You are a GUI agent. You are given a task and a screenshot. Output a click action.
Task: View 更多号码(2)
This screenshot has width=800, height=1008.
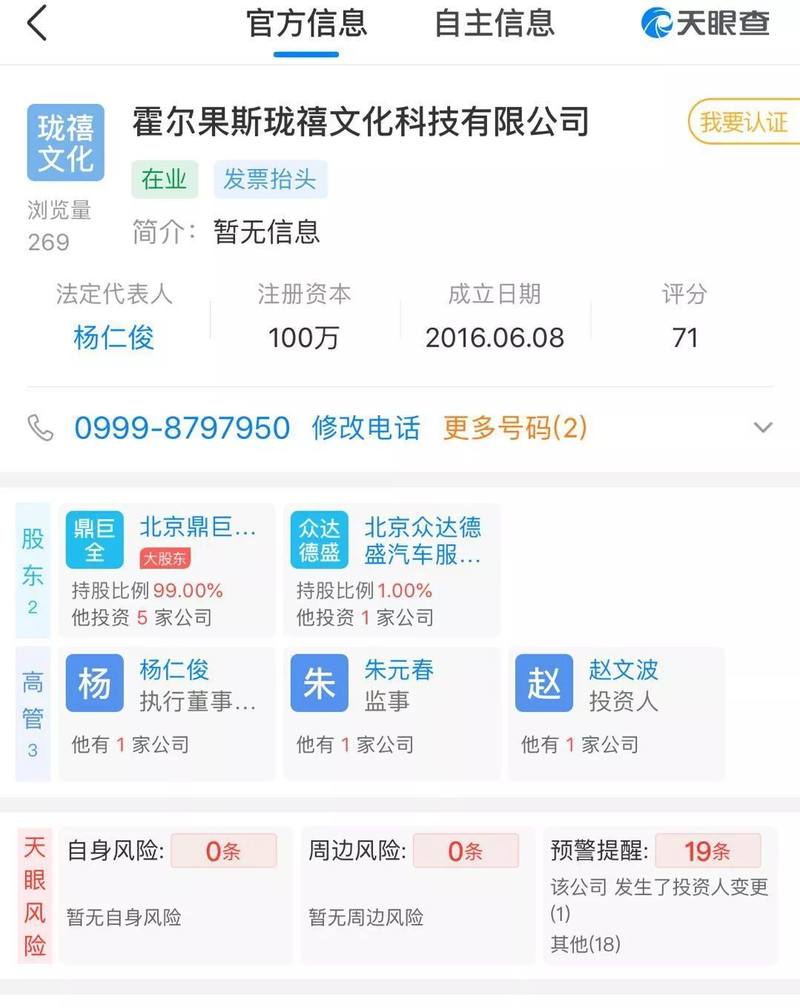coord(515,429)
